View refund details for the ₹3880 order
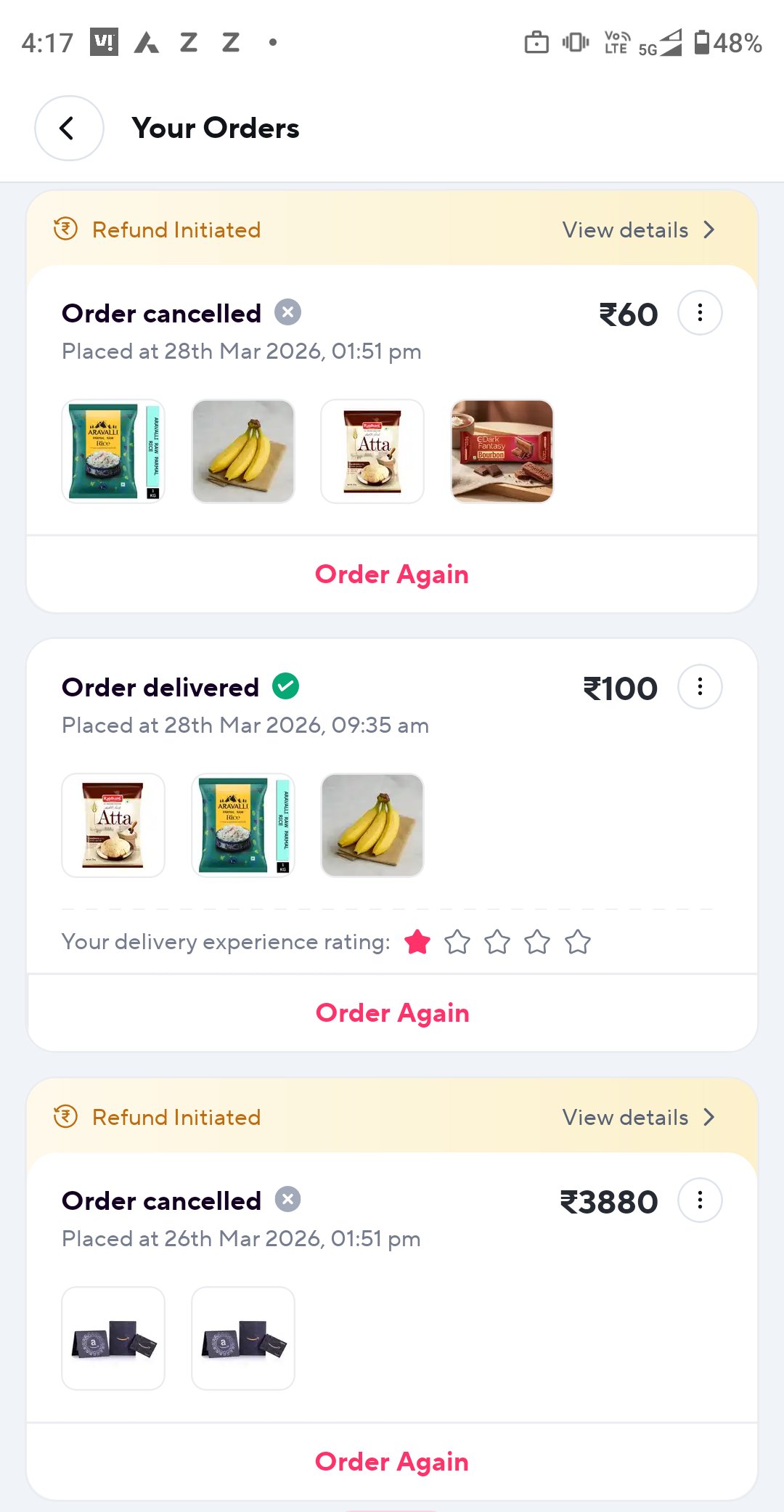The image size is (784, 1512). [x=637, y=1118]
